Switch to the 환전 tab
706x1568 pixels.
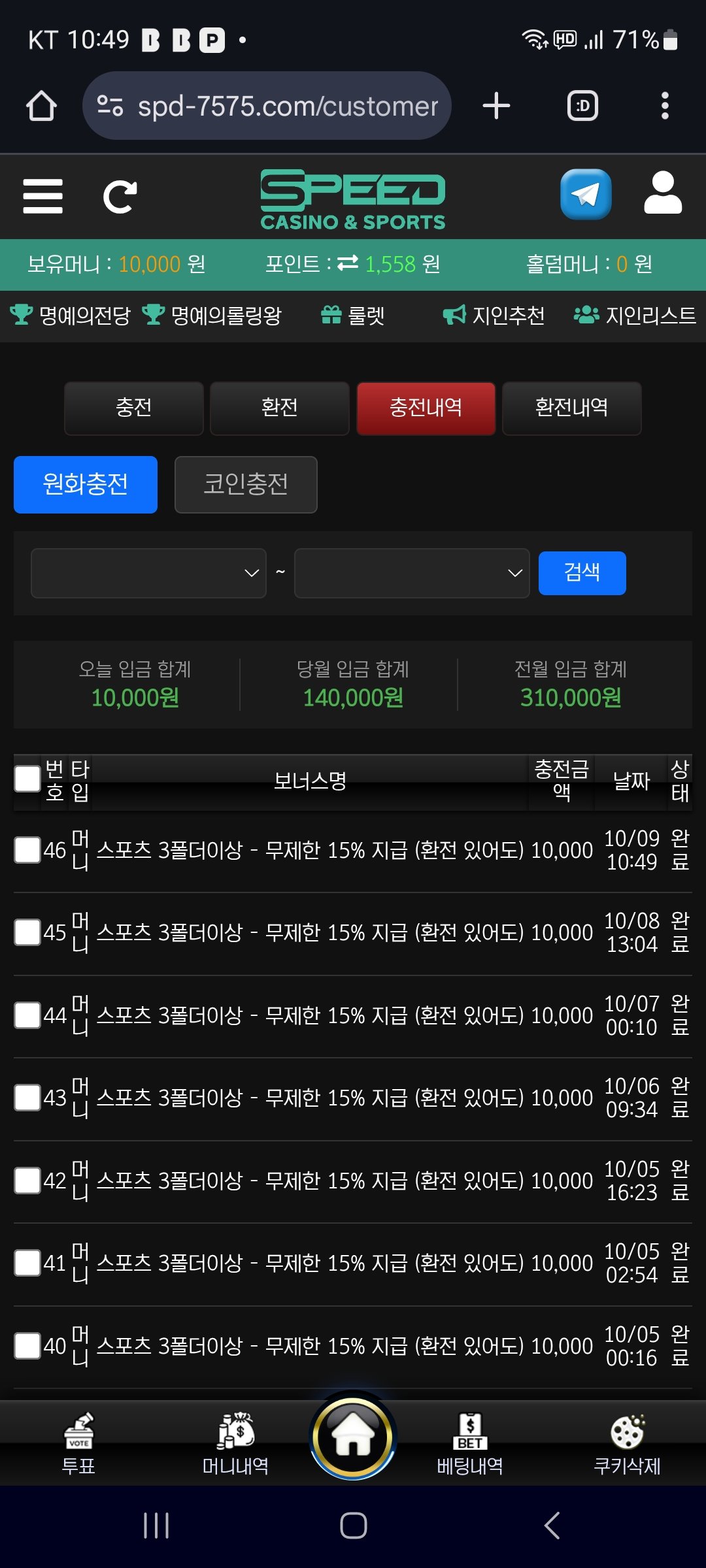coord(280,408)
